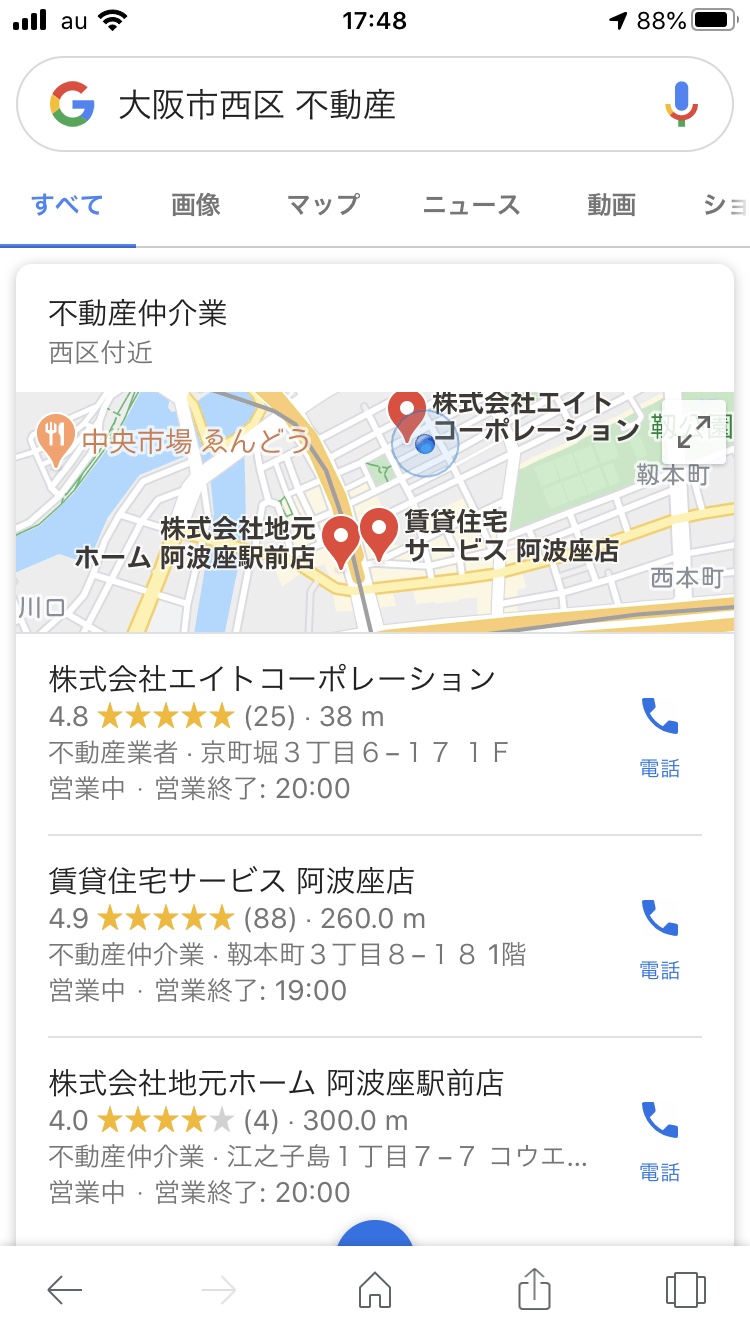Open the ニュース tab
The height and width of the screenshot is (1334, 750).
471,205
